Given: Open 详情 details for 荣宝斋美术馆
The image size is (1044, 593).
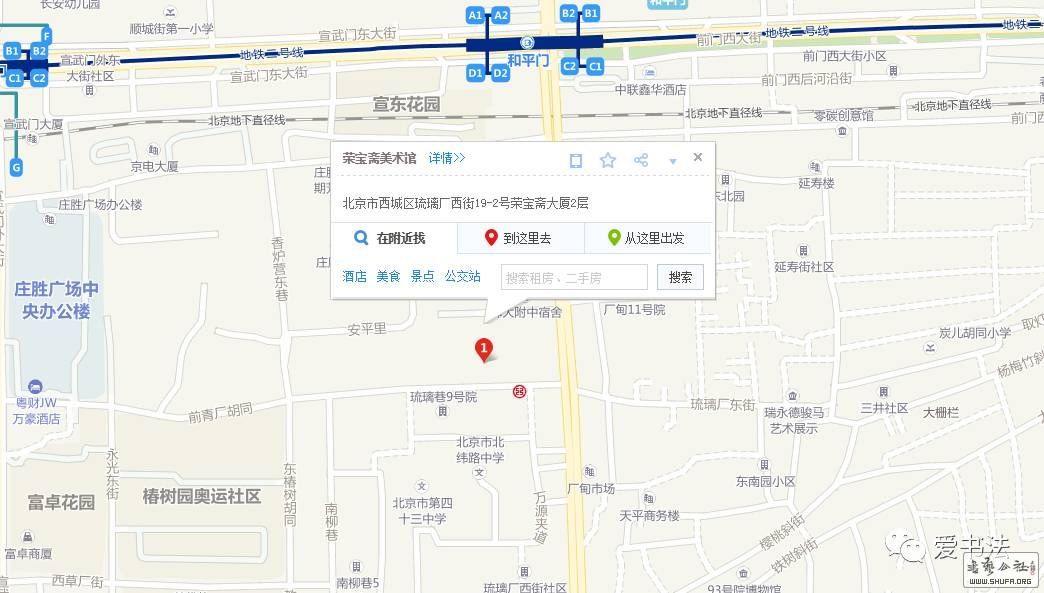Looking at the screenshot, I should point(447,158).
